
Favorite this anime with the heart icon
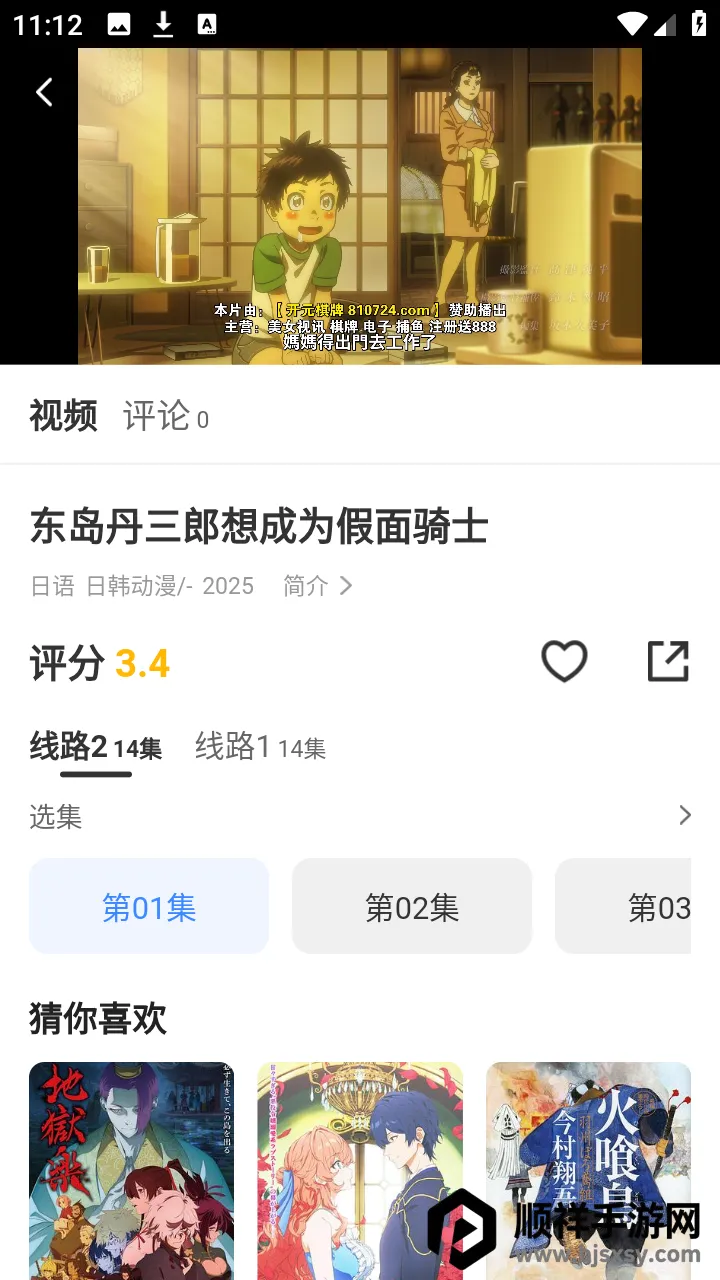coord(564,662)
